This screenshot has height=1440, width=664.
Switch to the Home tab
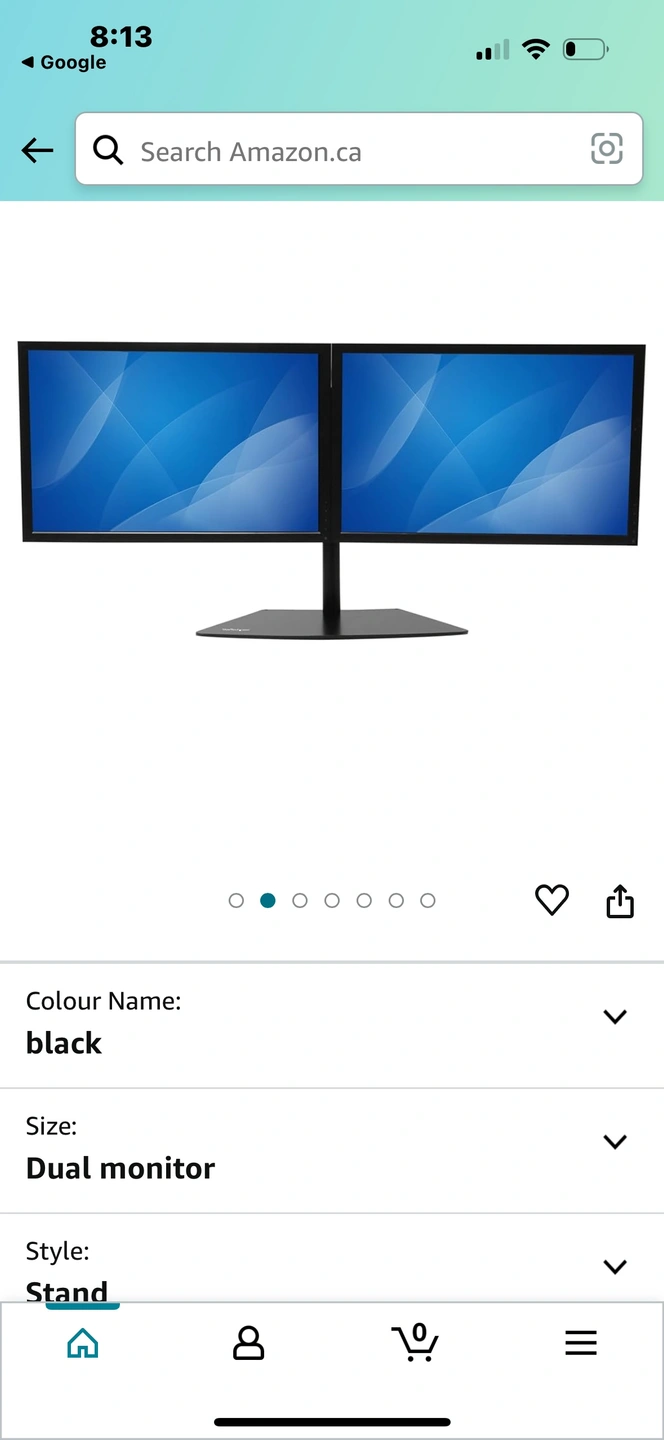(x=83, y=1343)
